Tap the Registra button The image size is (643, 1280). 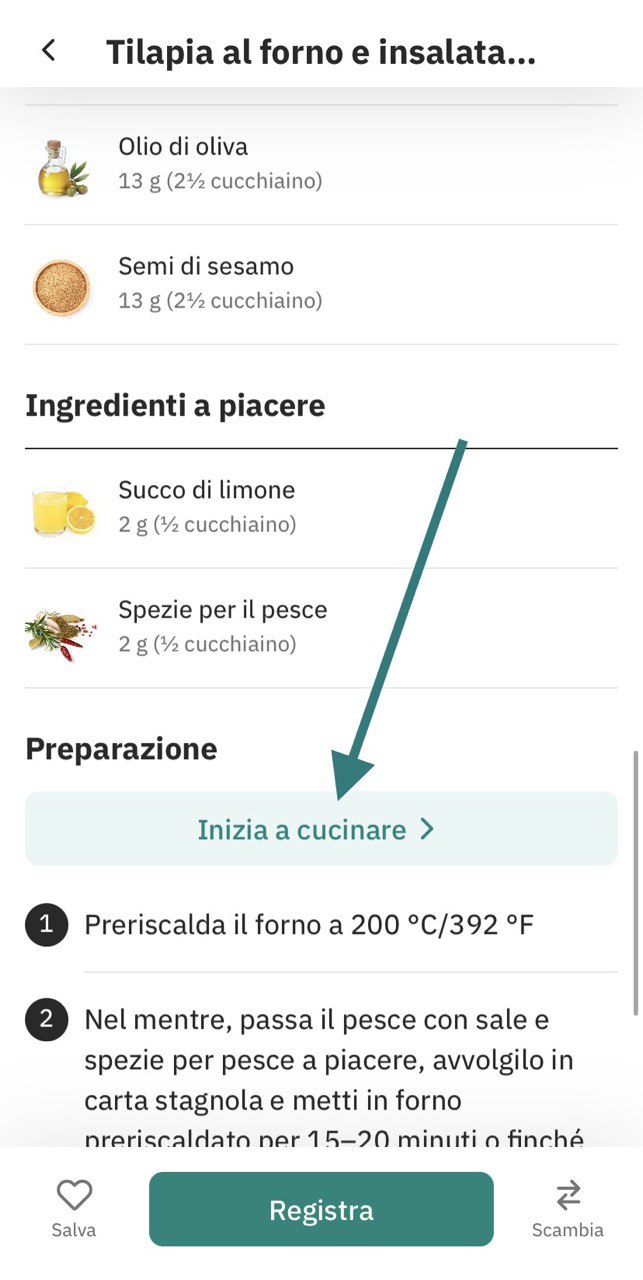point(321,1210)
